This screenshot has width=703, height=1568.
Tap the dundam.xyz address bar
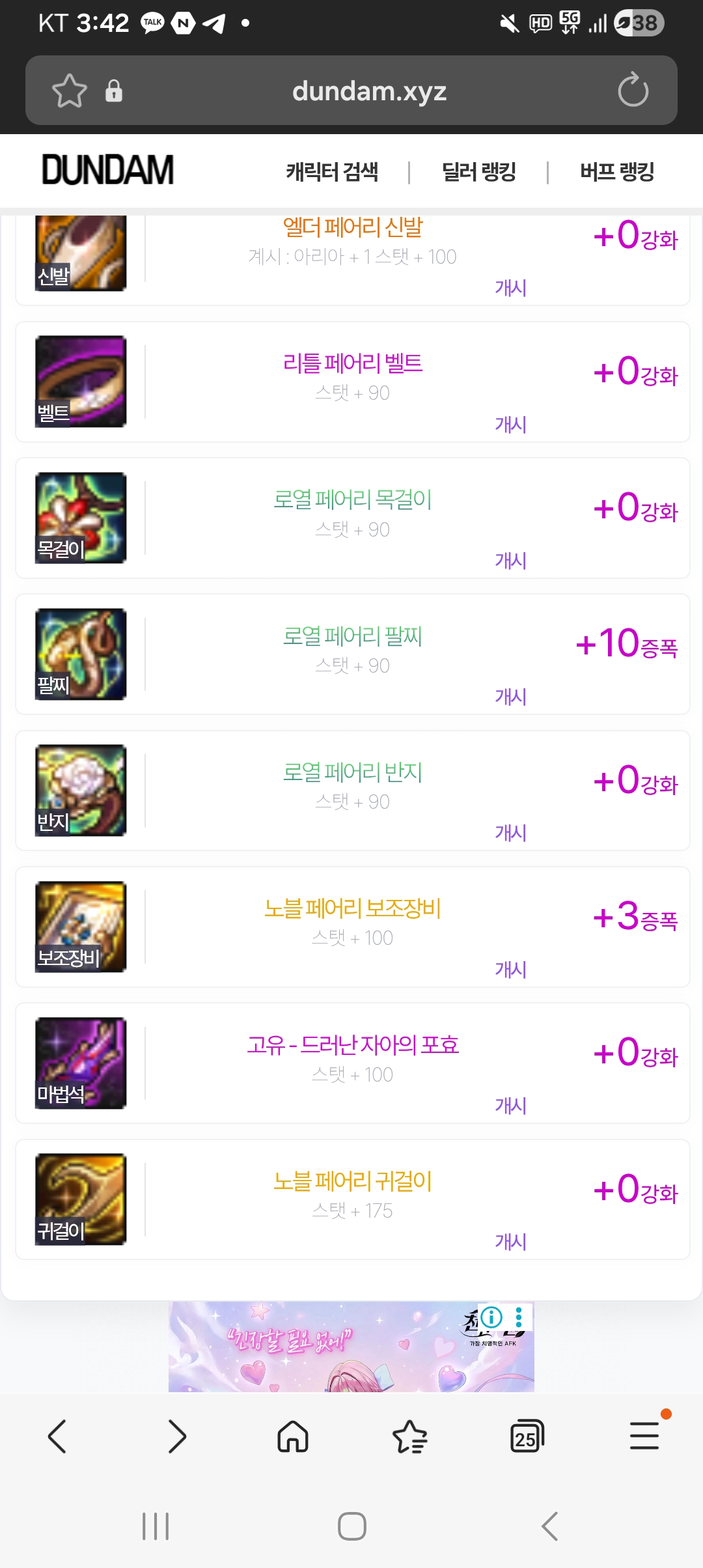pos(369,91)
